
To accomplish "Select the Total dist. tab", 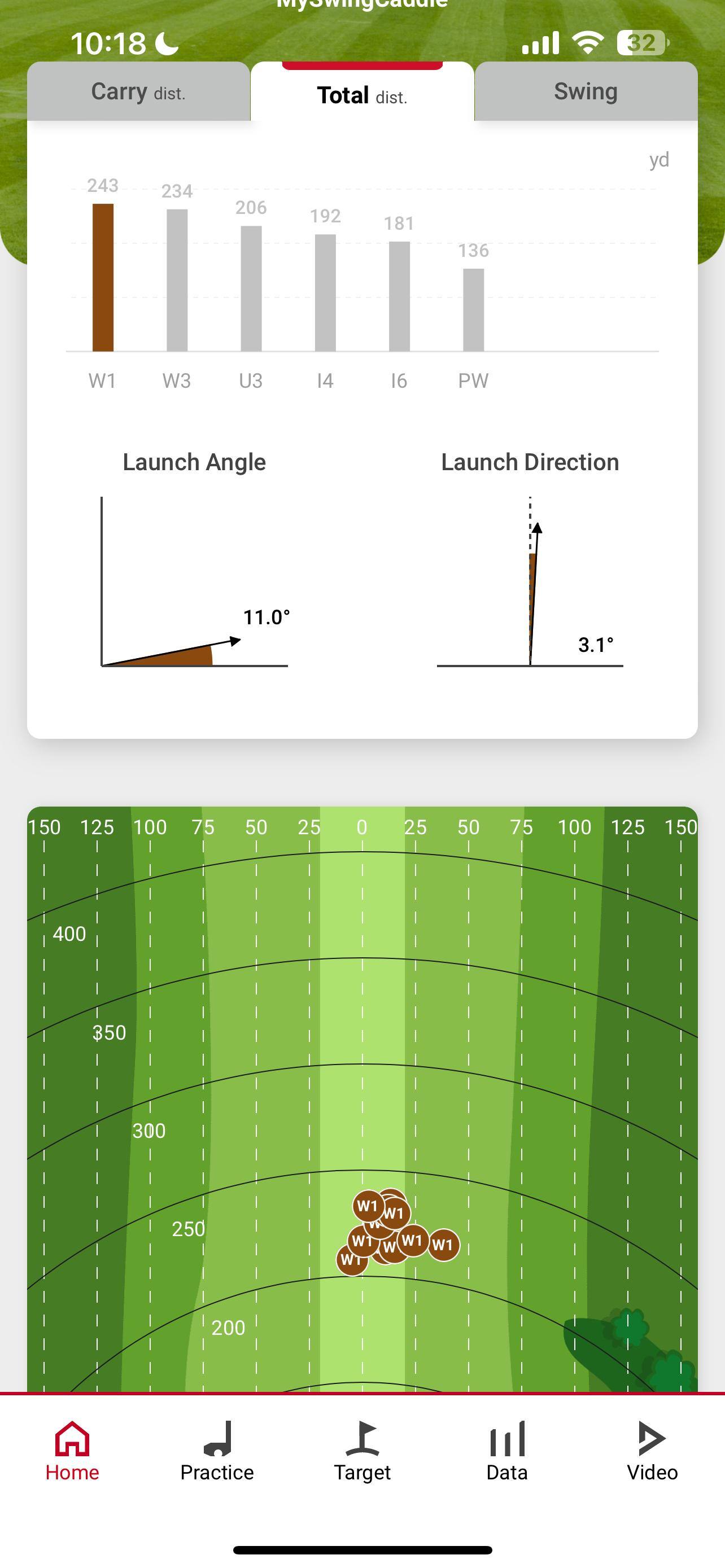I will 362,95.
